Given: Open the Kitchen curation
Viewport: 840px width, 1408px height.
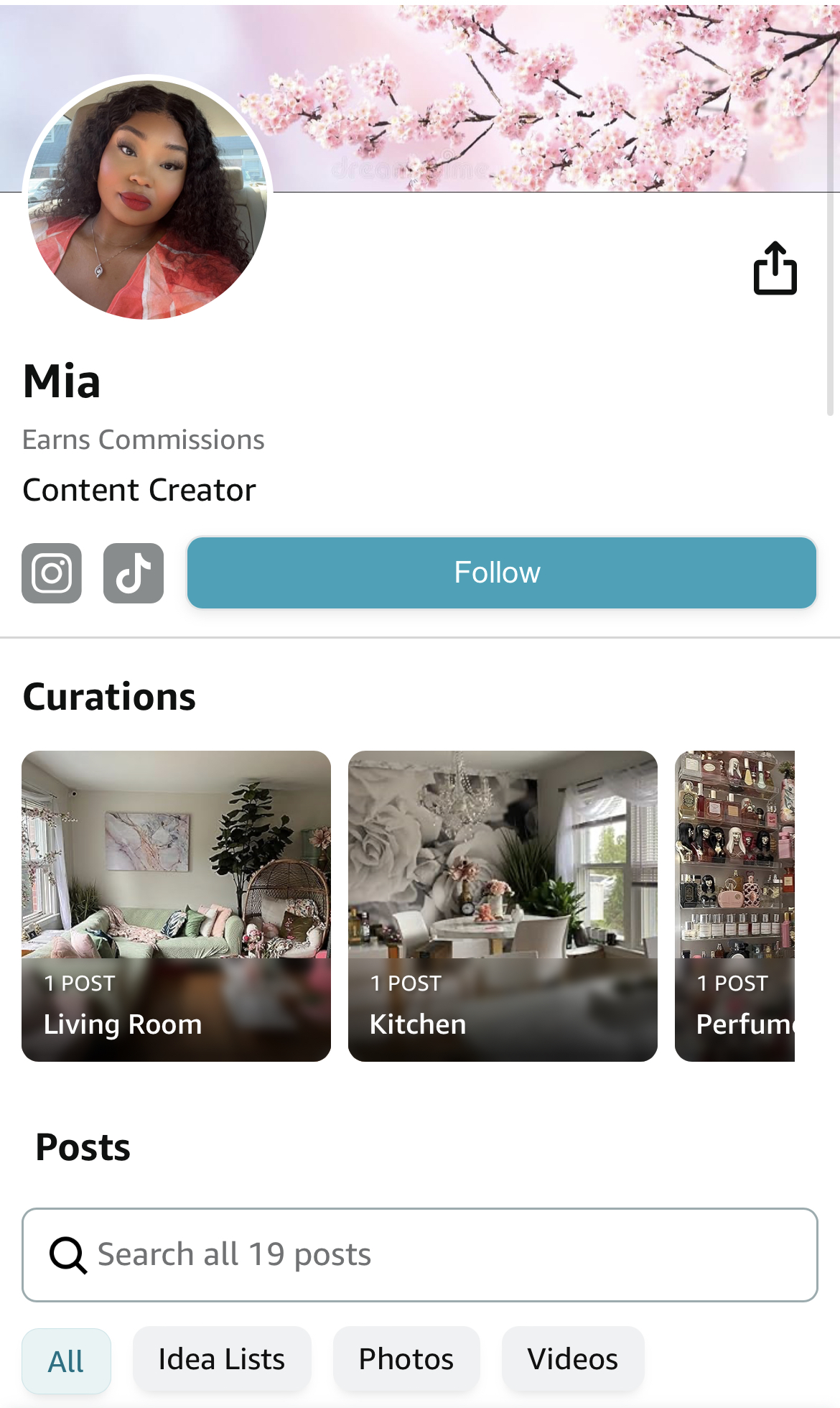Looking at the screenshot, I should (x=503, y=906).
